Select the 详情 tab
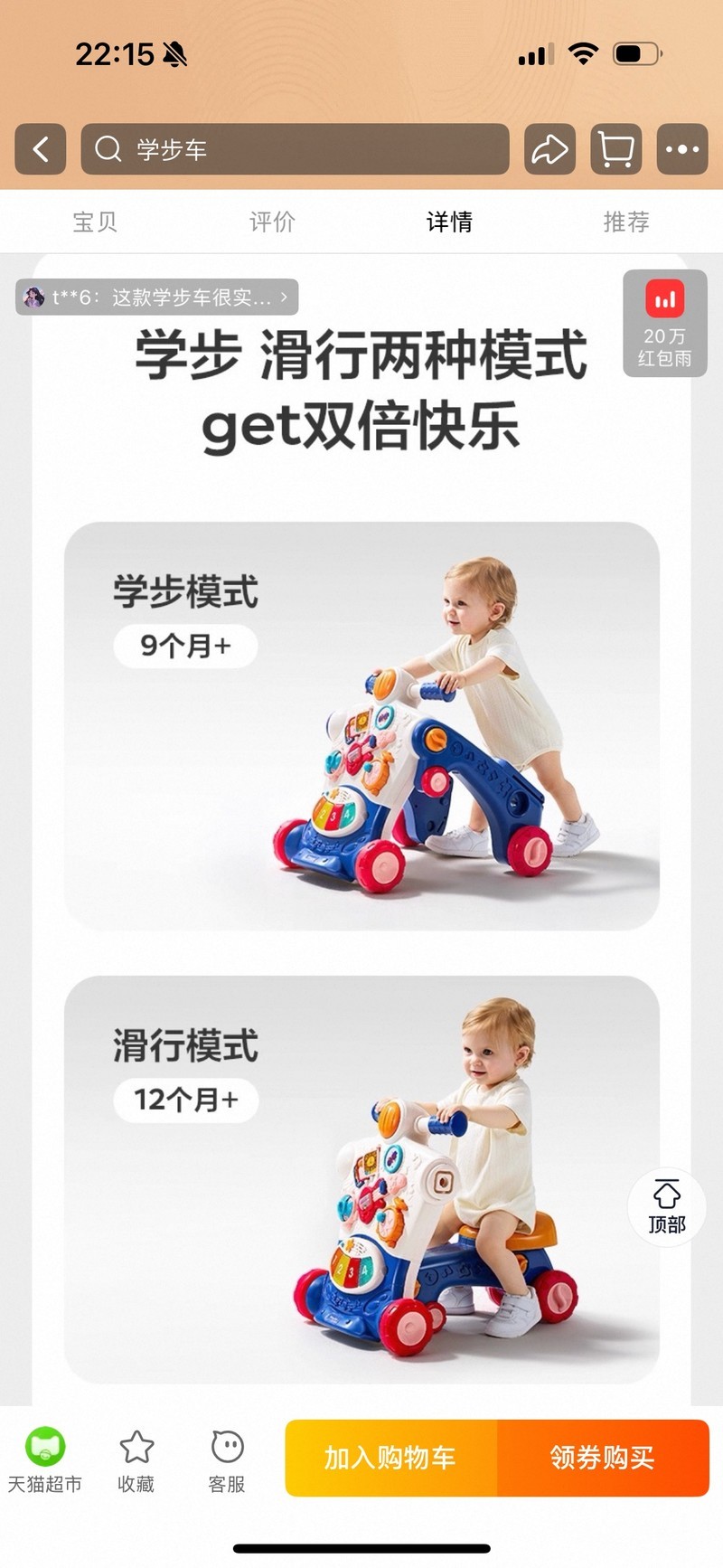723x1568 pixels. (x=449, y=222)
